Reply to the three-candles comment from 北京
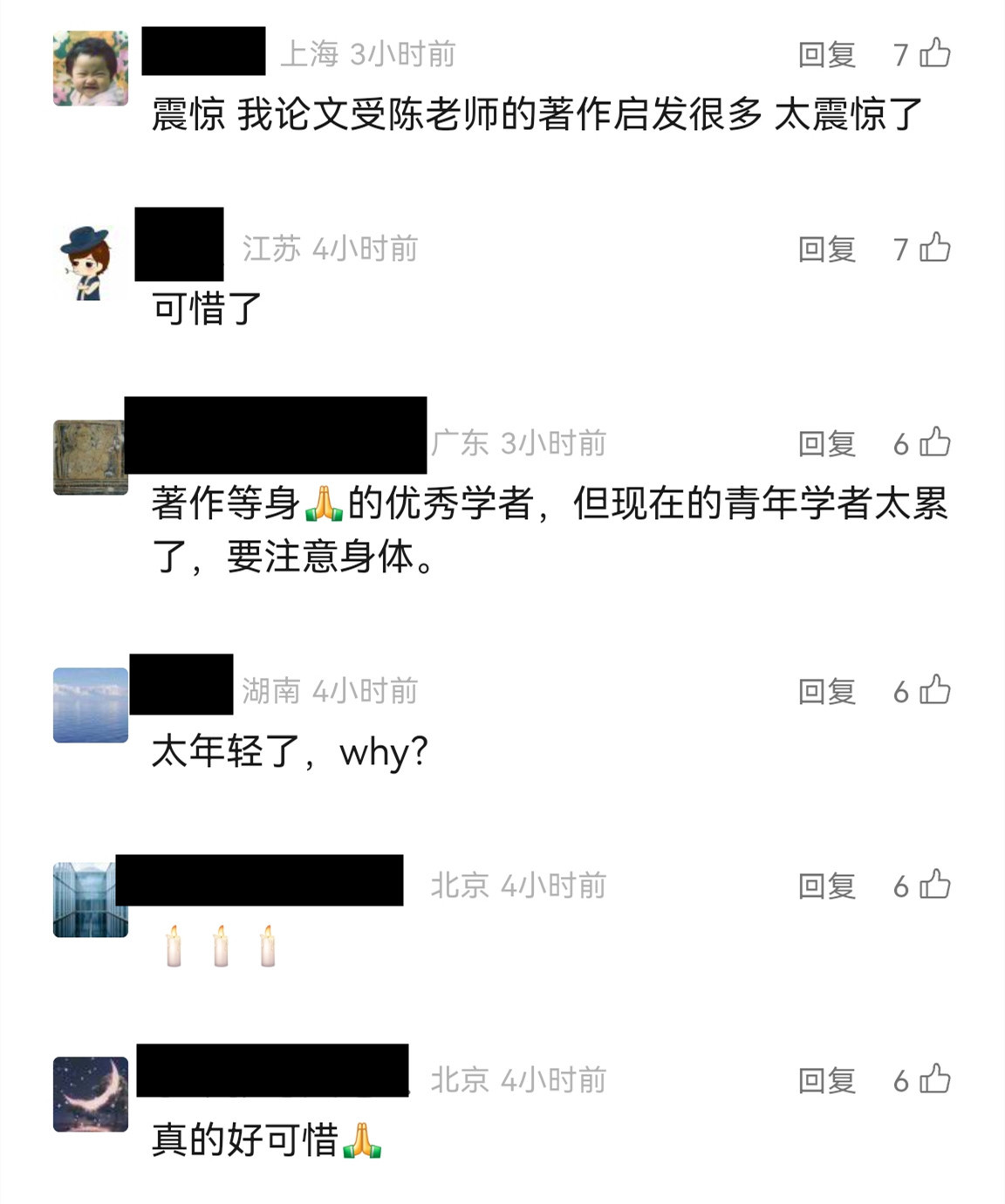The height and width of the screenshot is (1204, 1005). pyautogui.click(x=826, y=886)
